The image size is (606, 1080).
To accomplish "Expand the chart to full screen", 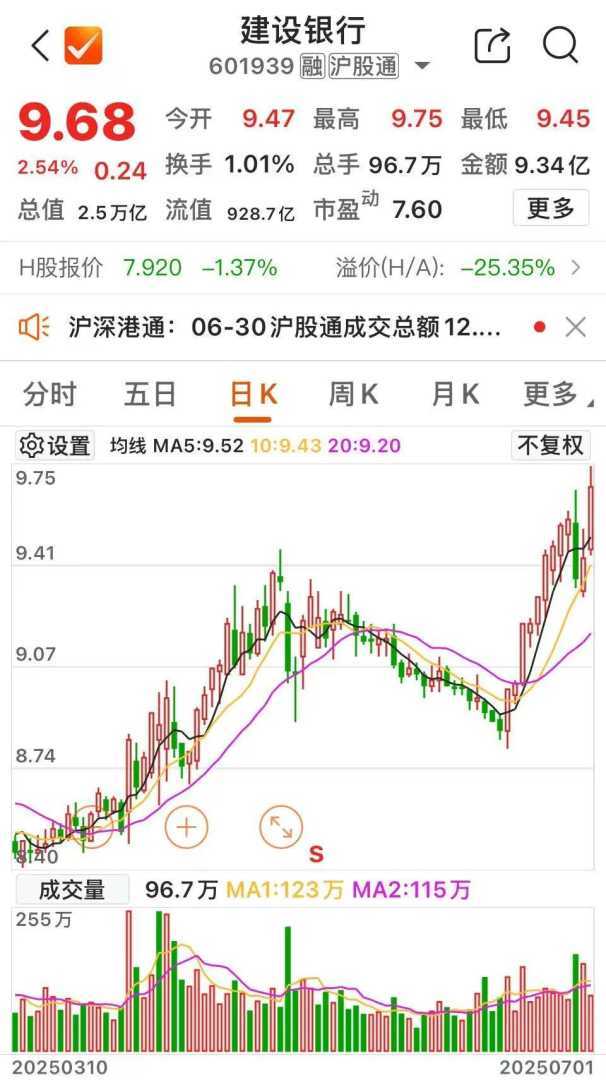I will (280, 826).
